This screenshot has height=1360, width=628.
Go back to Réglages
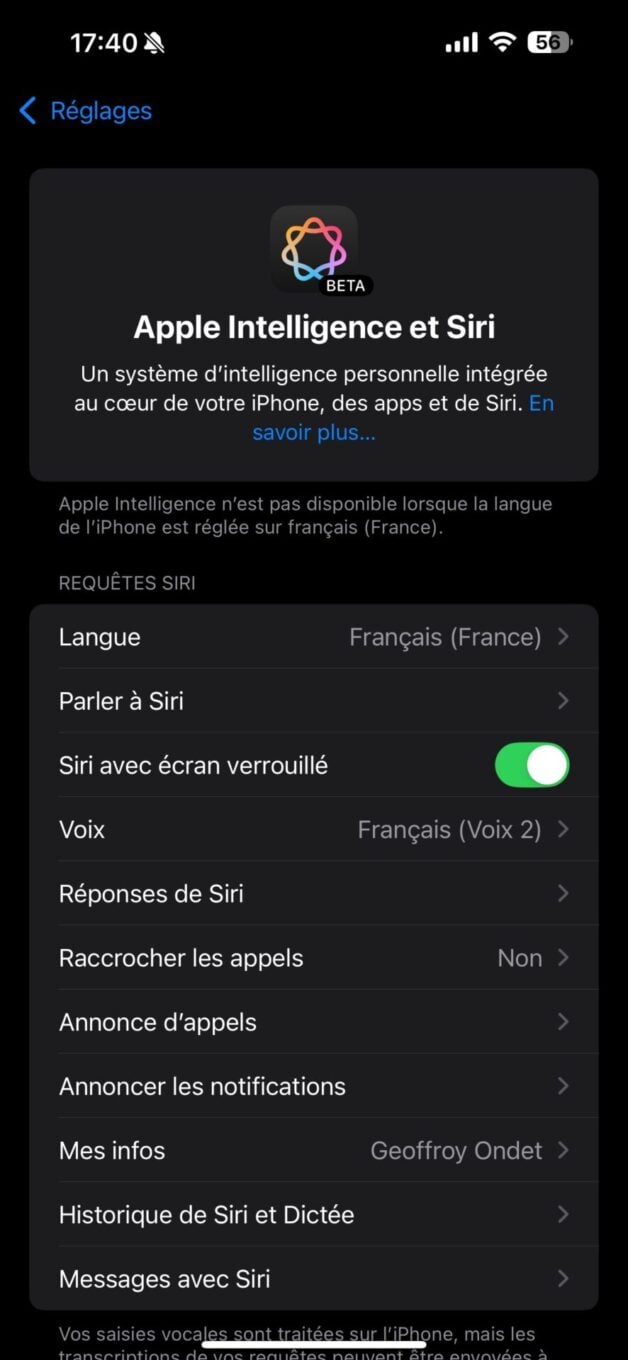[86, 111]
